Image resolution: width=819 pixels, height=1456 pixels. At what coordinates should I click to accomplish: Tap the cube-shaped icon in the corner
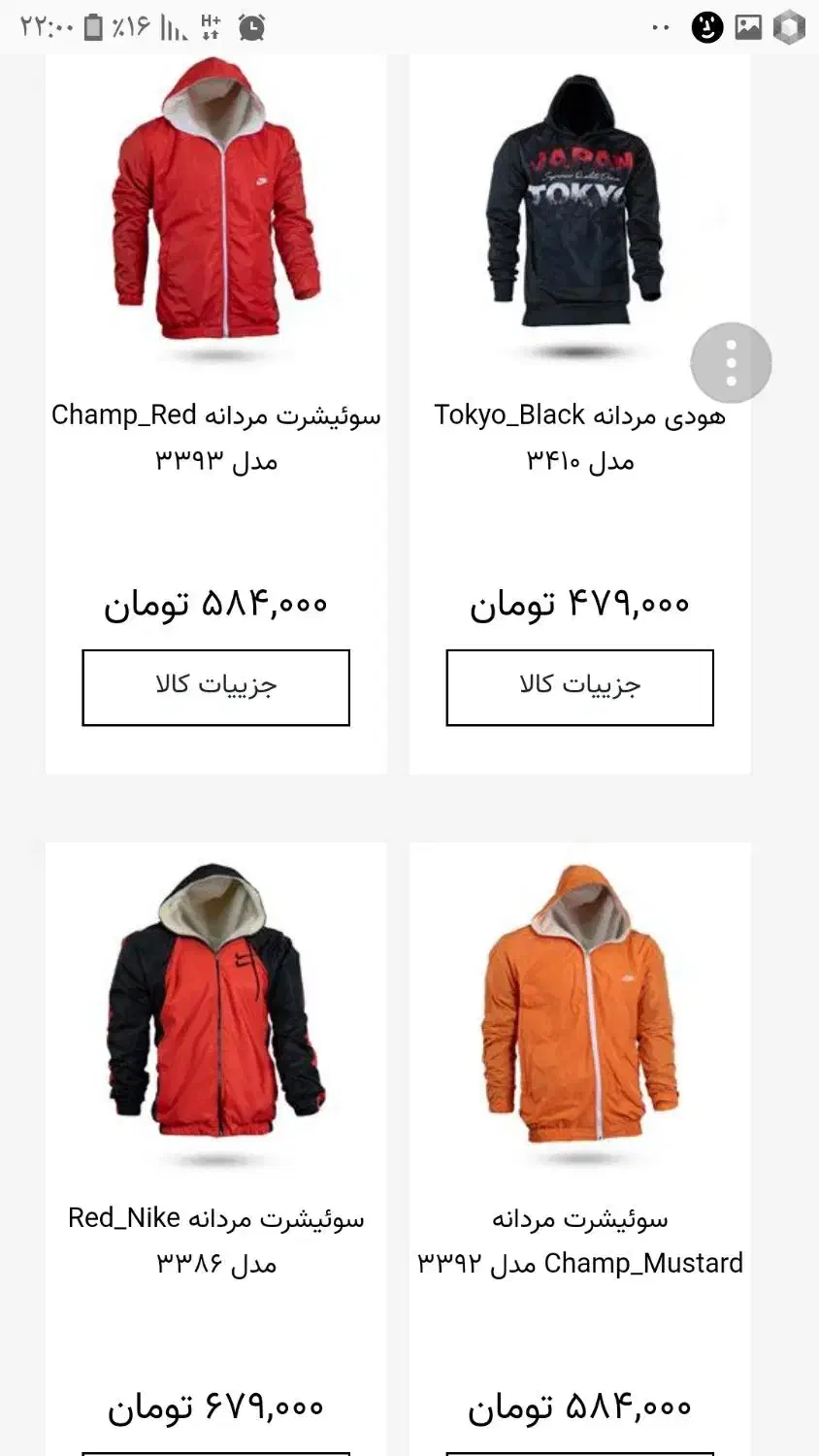pos(789,26)
